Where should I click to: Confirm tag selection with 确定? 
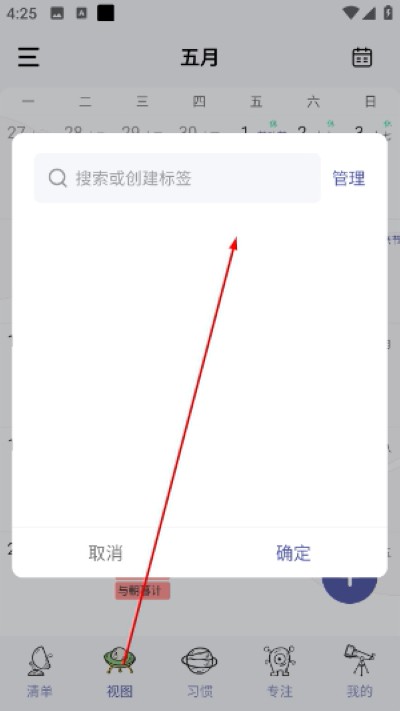(293, 553)
